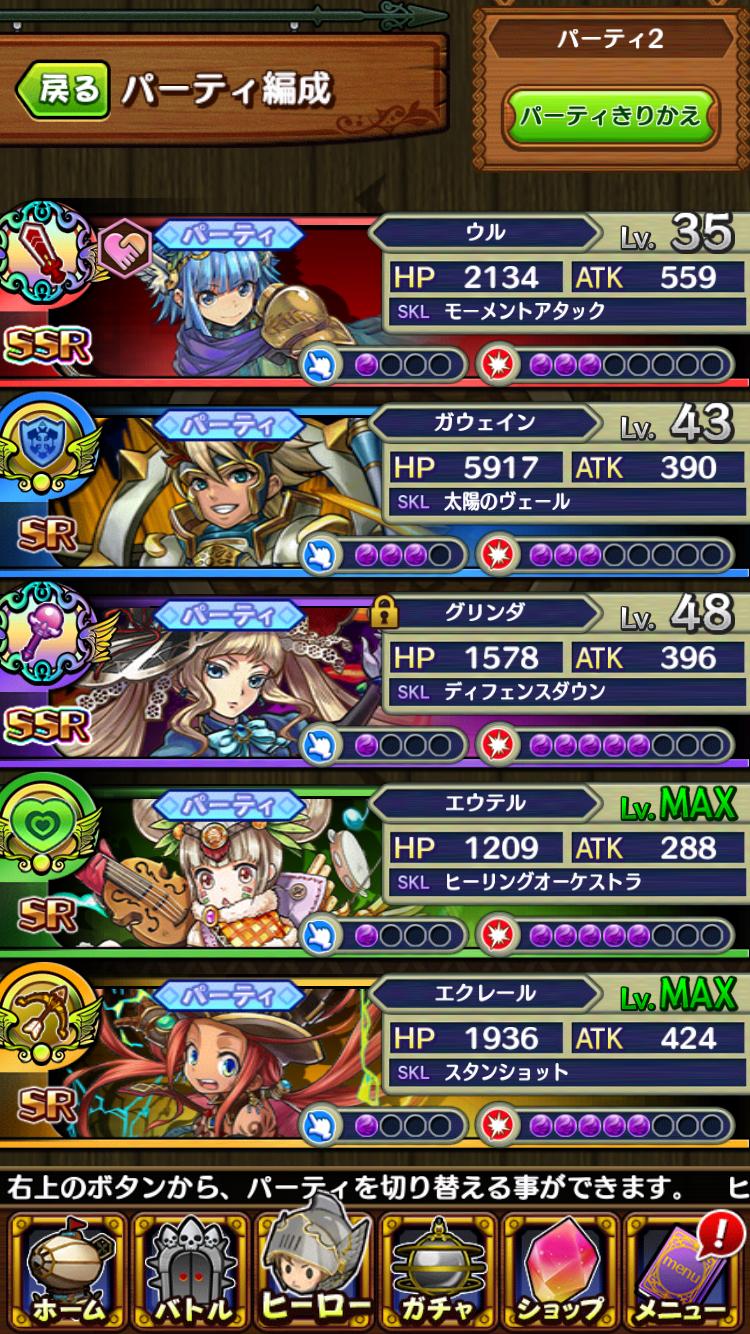Viewport: 750px width, 1334px height.
Task: Open the ショップ tab
Action: click(562, 1270)
